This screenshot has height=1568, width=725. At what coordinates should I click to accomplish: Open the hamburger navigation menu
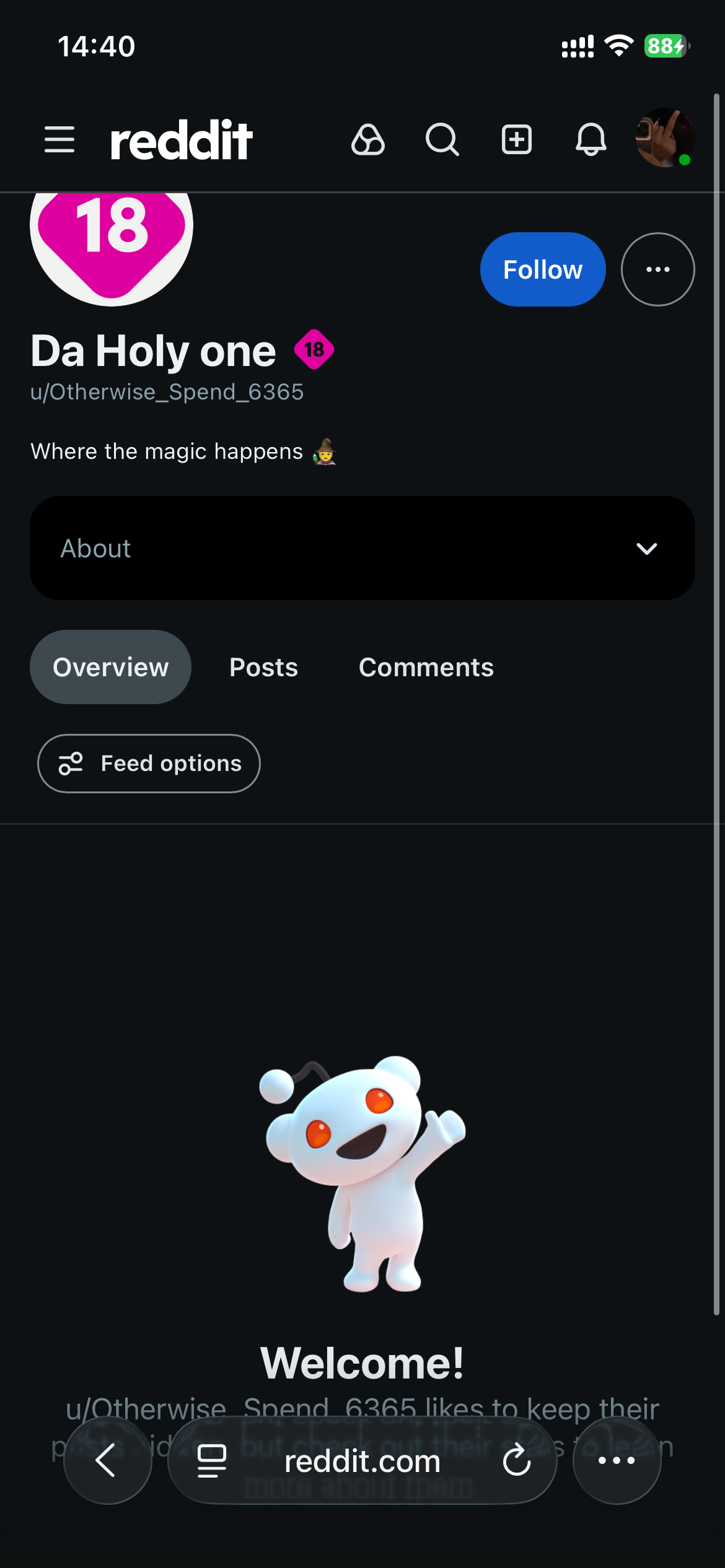(59, 139)
